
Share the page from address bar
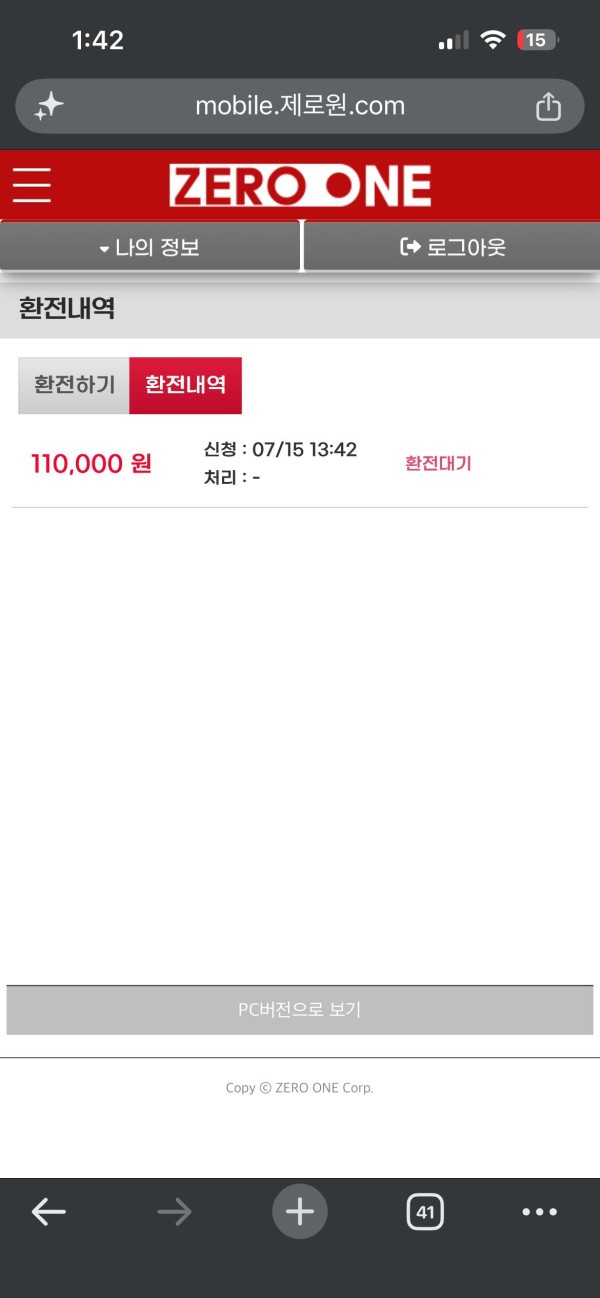click(x=548, y=106)
